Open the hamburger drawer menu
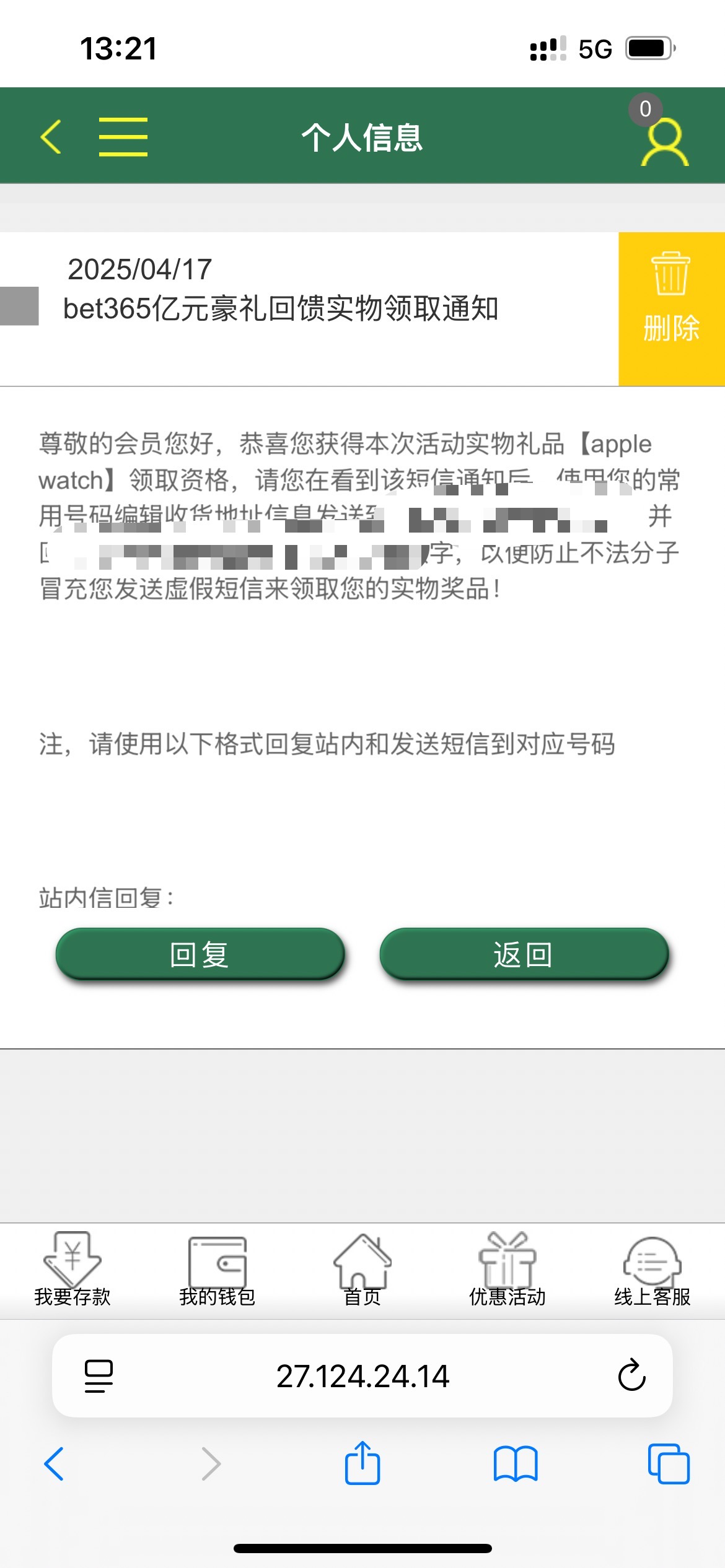Viewport: 725px width, 1568px height. pos(123,137)
